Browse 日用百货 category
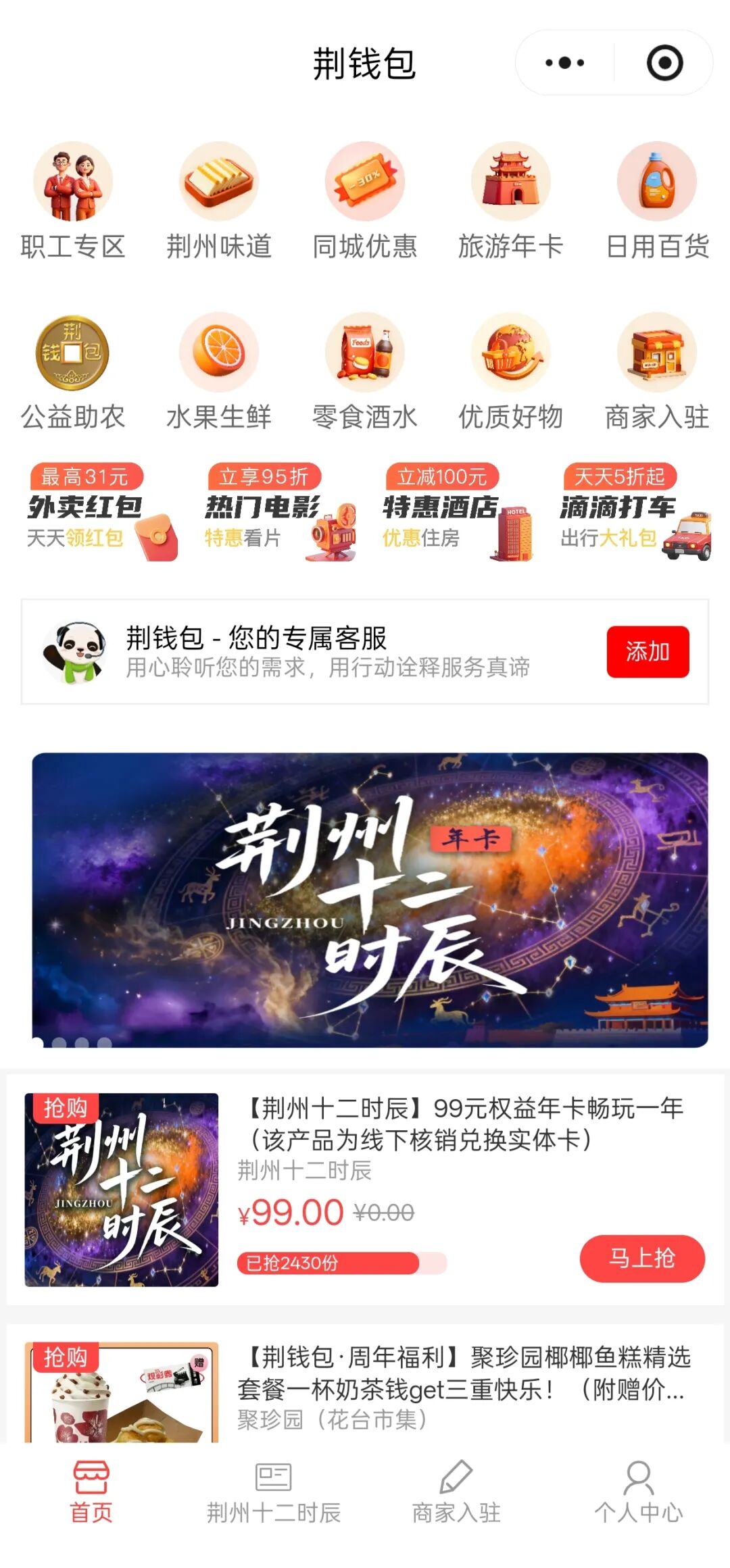Image resolution: width=730 pixels, height=1568 pixels. (x=657, y=201)
